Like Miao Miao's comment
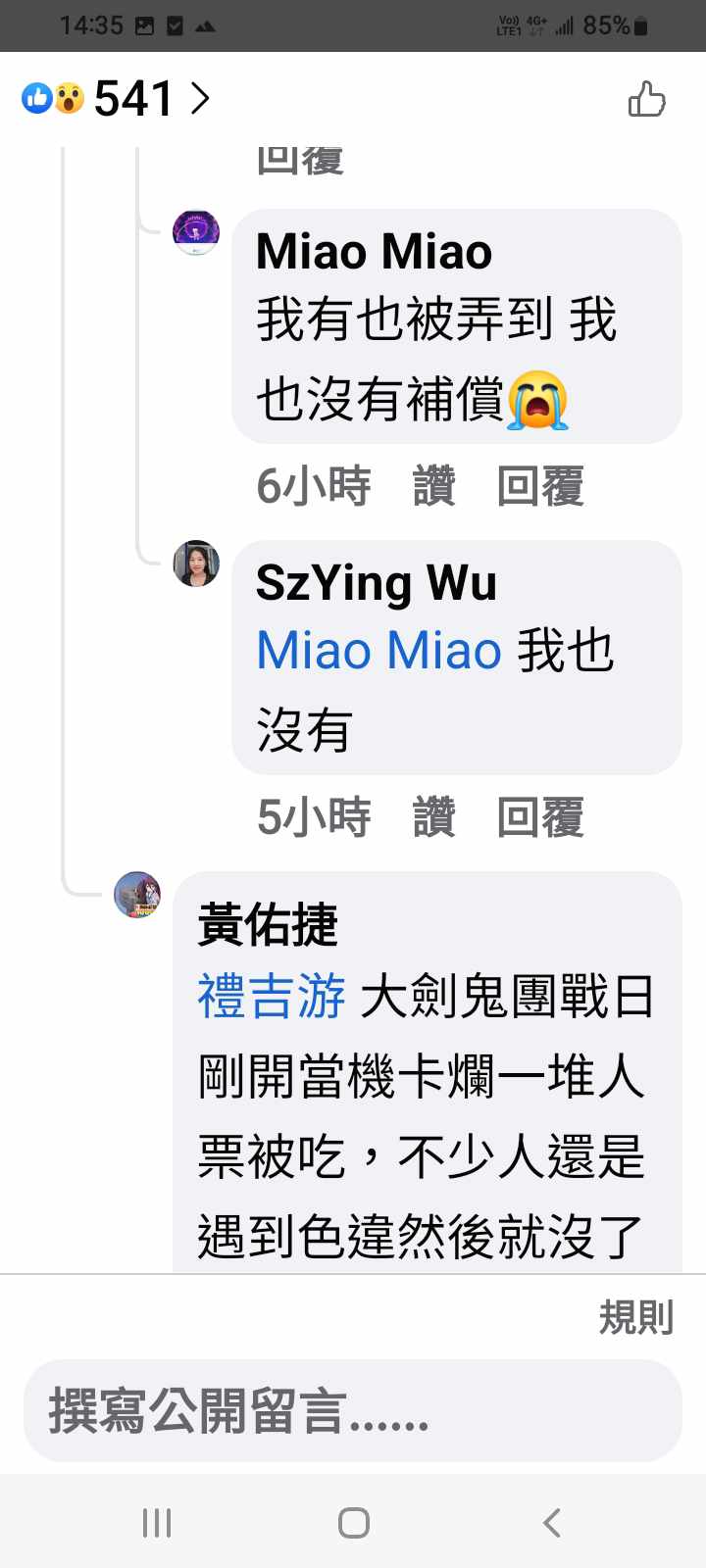 point(433,486)
